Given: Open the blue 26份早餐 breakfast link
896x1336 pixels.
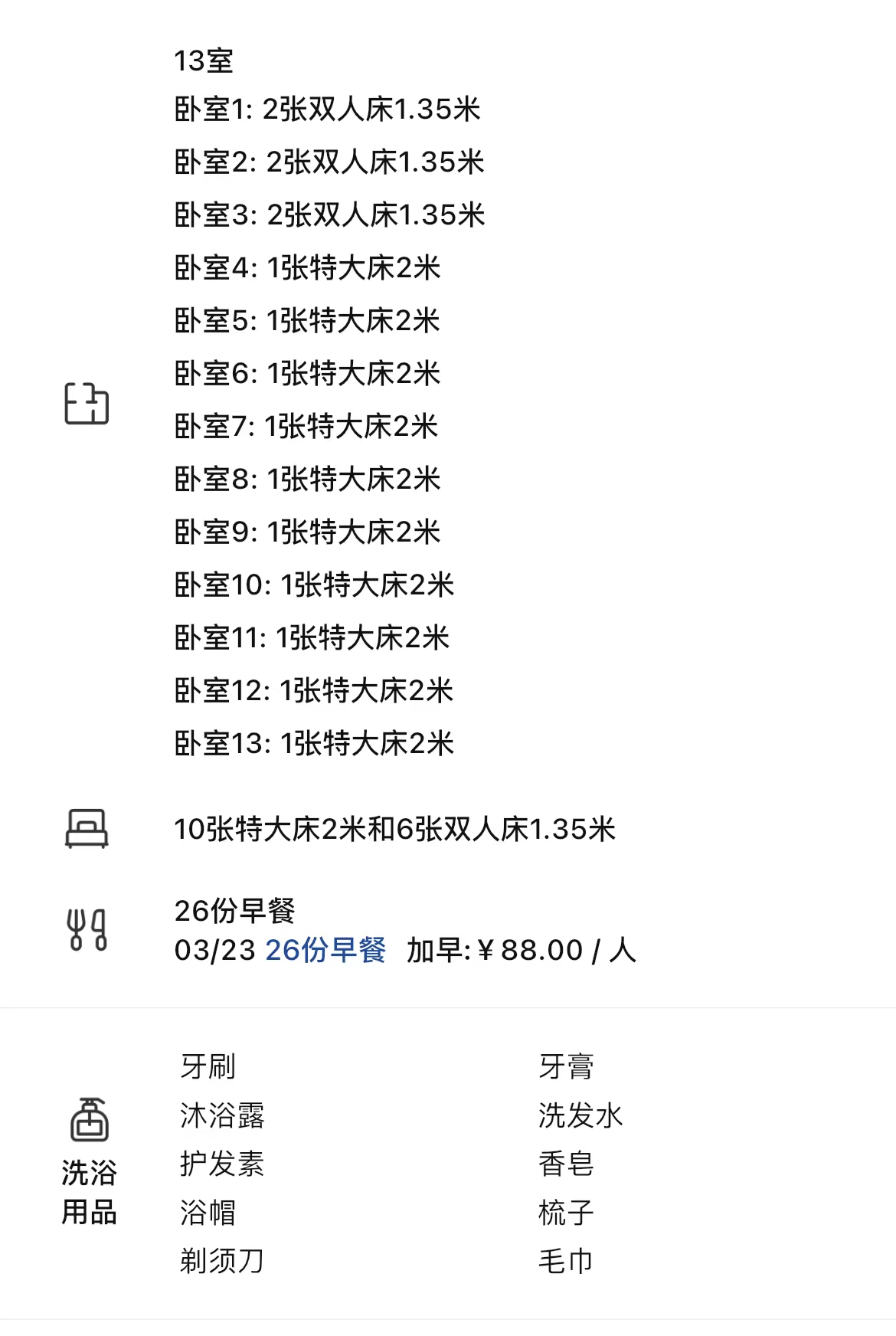Looking at the screenshot, I should (325, 950).
